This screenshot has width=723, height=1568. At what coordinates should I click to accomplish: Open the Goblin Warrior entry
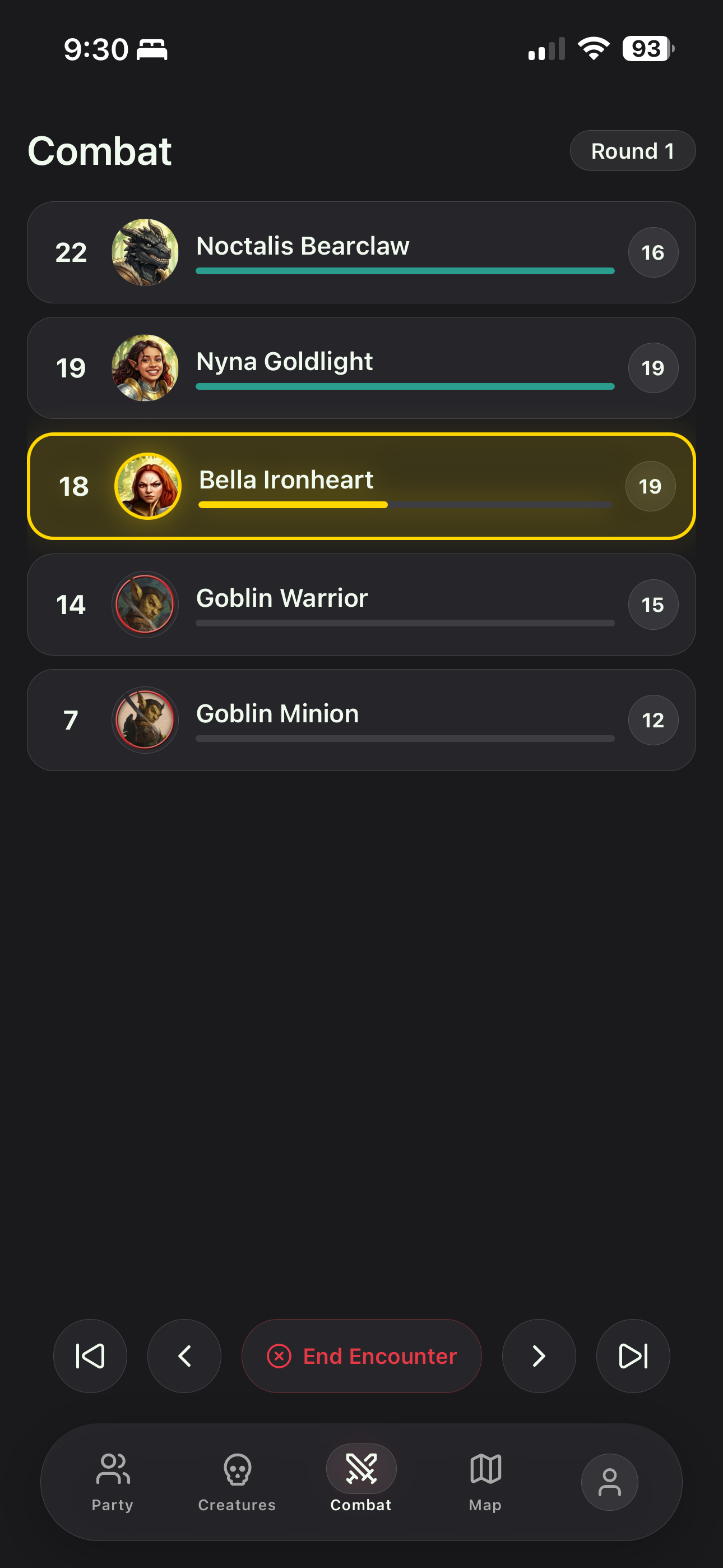(361, 605)
